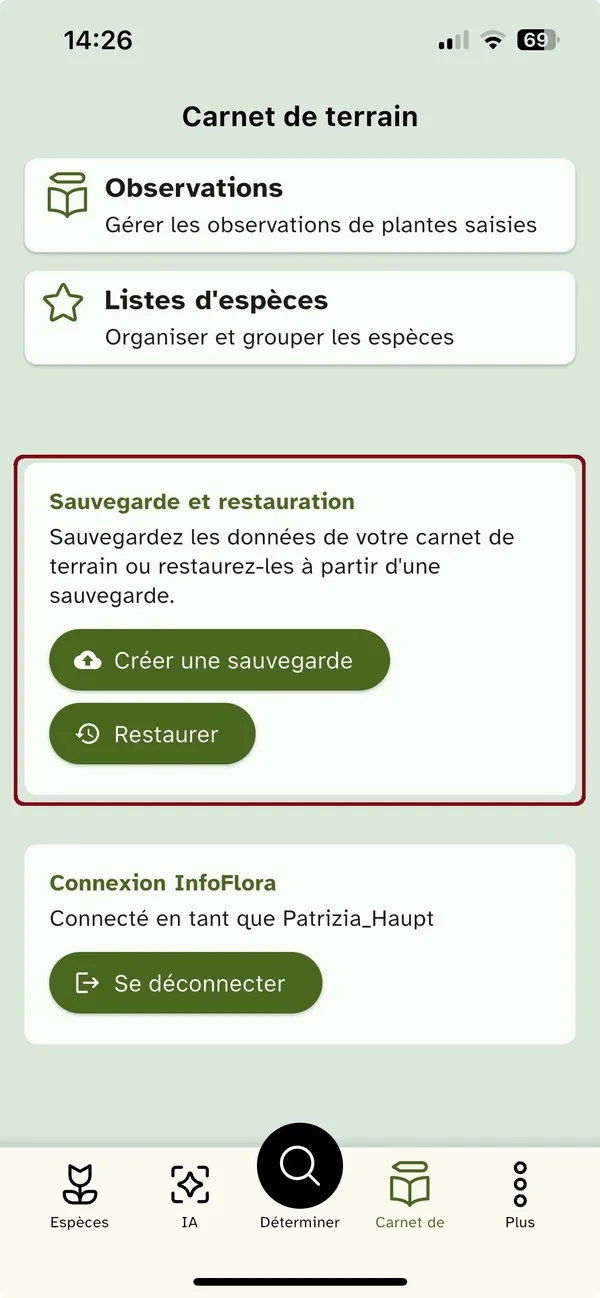
Task: Go to the IA tab
Action: (x=189, y=1195)
